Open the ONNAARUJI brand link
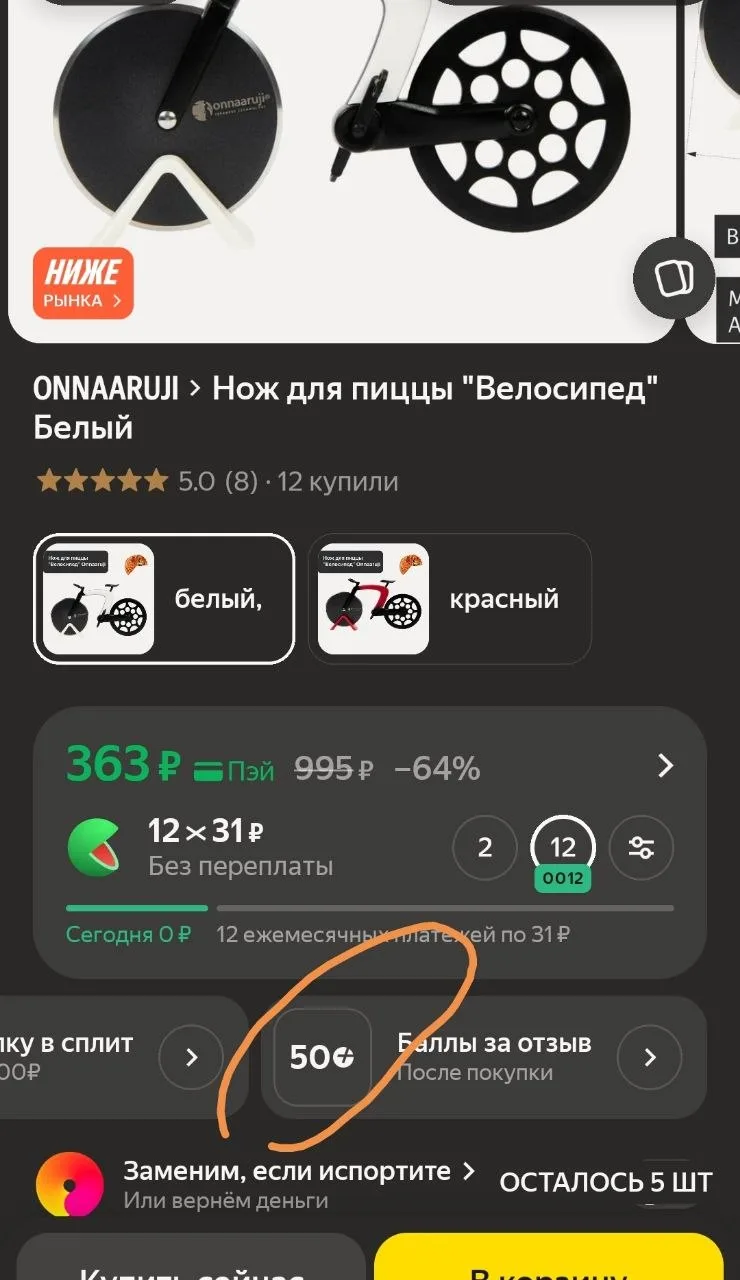Viewport: 740px width, 1280px height. point(106,388)
